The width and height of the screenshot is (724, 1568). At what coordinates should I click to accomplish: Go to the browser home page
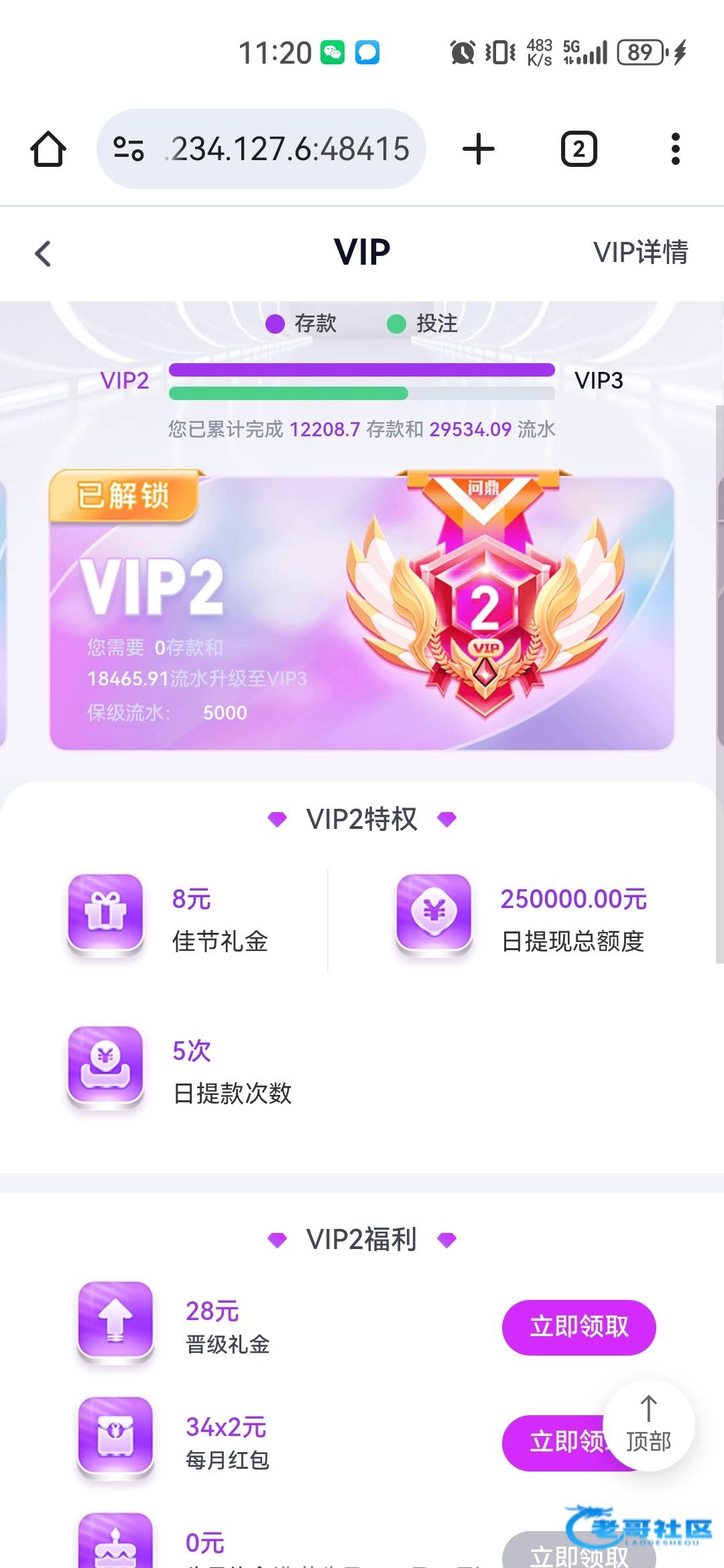[48, 149]
